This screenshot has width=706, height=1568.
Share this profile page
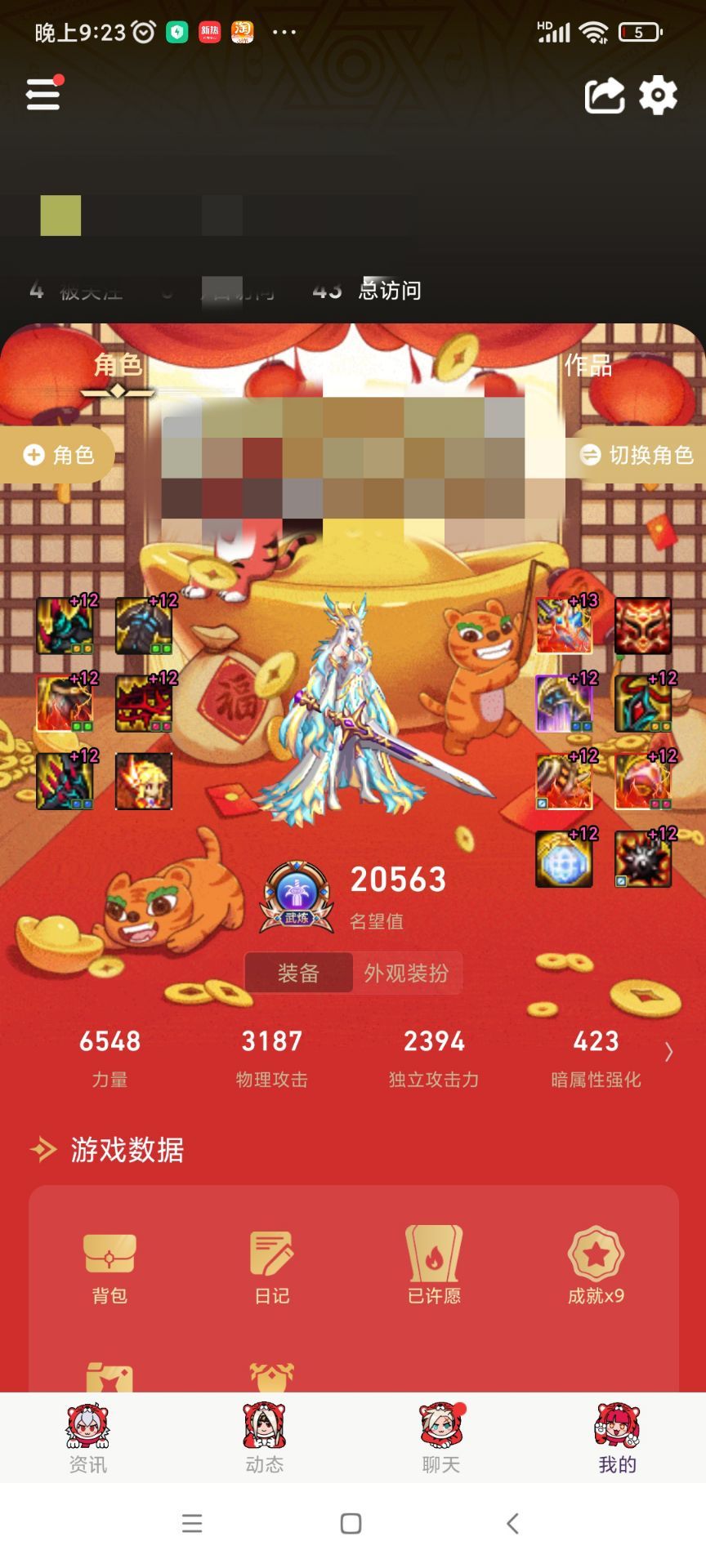pos(605,96)
